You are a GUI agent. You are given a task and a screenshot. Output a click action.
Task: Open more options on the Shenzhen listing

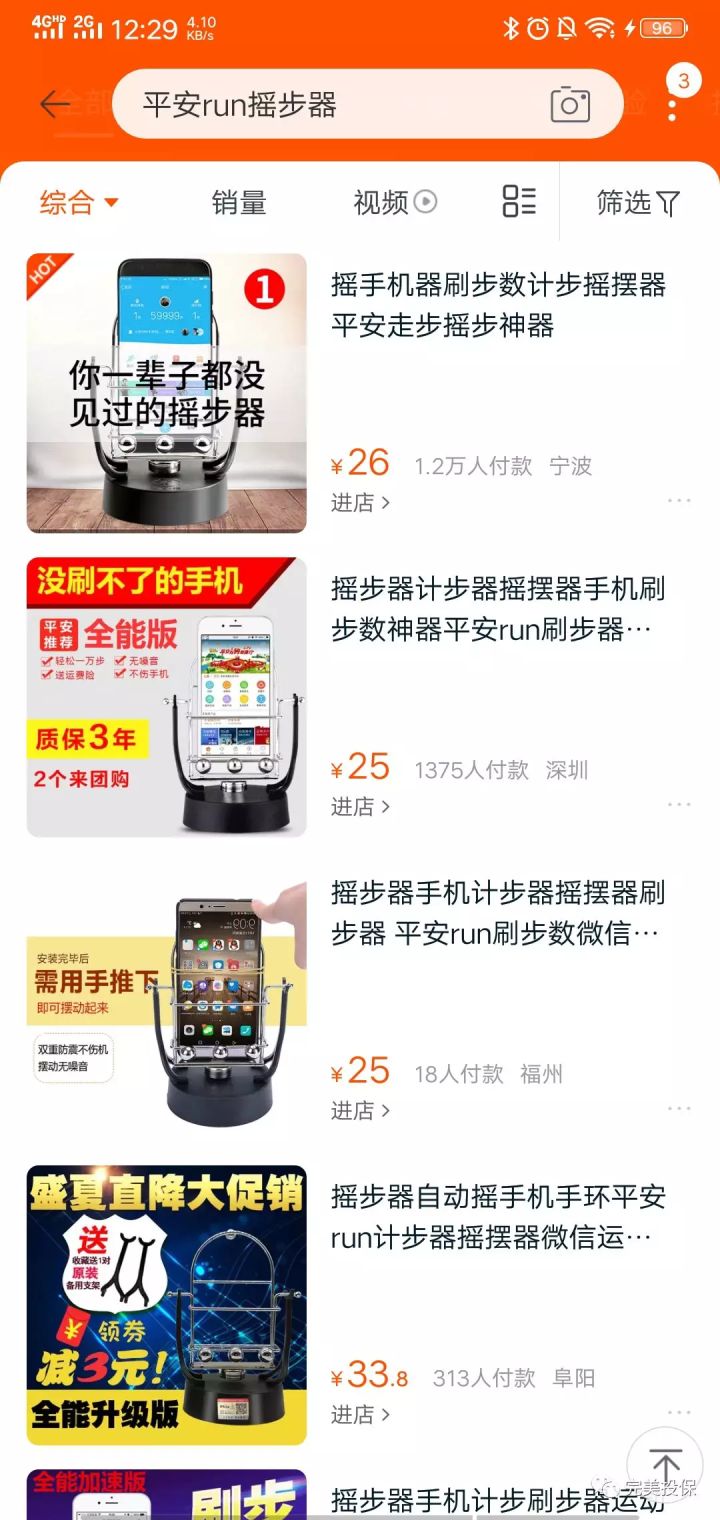680,803
